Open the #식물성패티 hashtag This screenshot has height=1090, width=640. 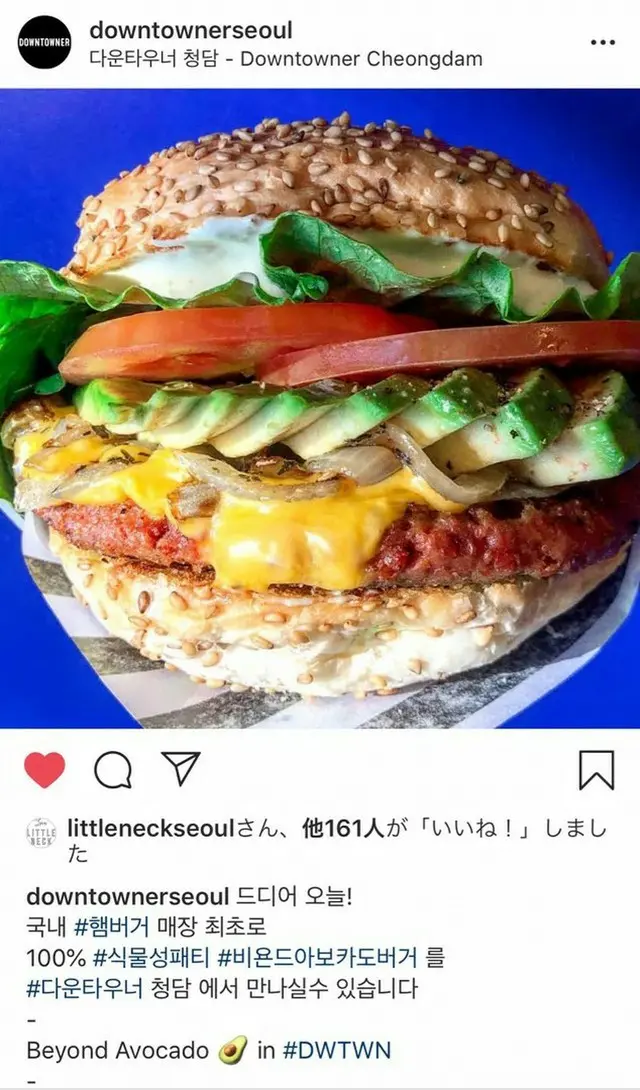(150, 958)
